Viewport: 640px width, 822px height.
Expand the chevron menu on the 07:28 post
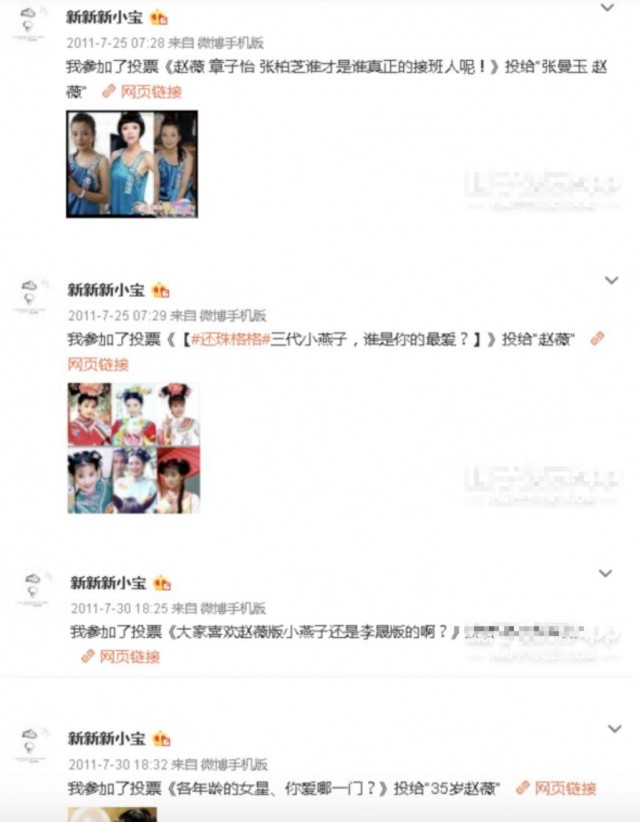pos(606,9)
